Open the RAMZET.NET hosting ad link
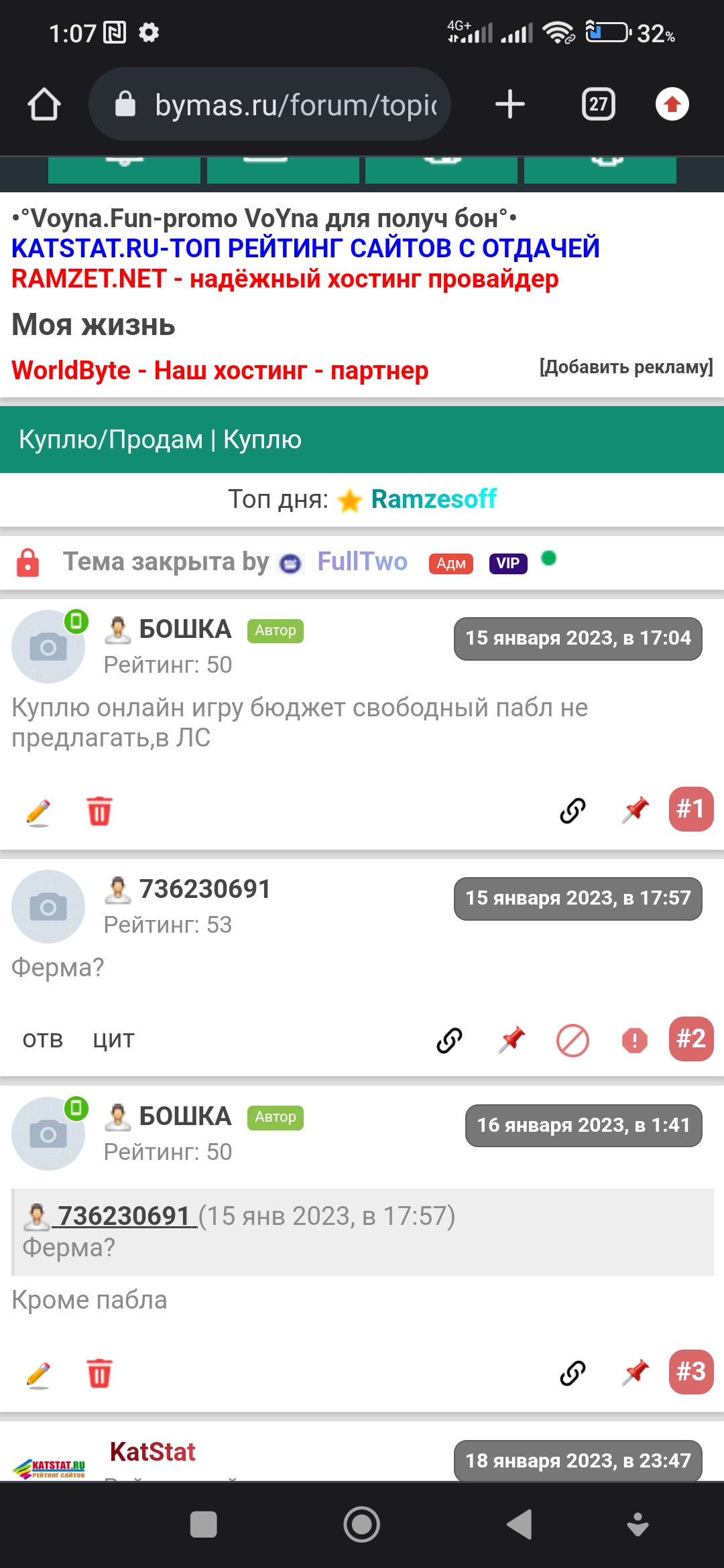724x1568 pixels. (x=285, y=279)
